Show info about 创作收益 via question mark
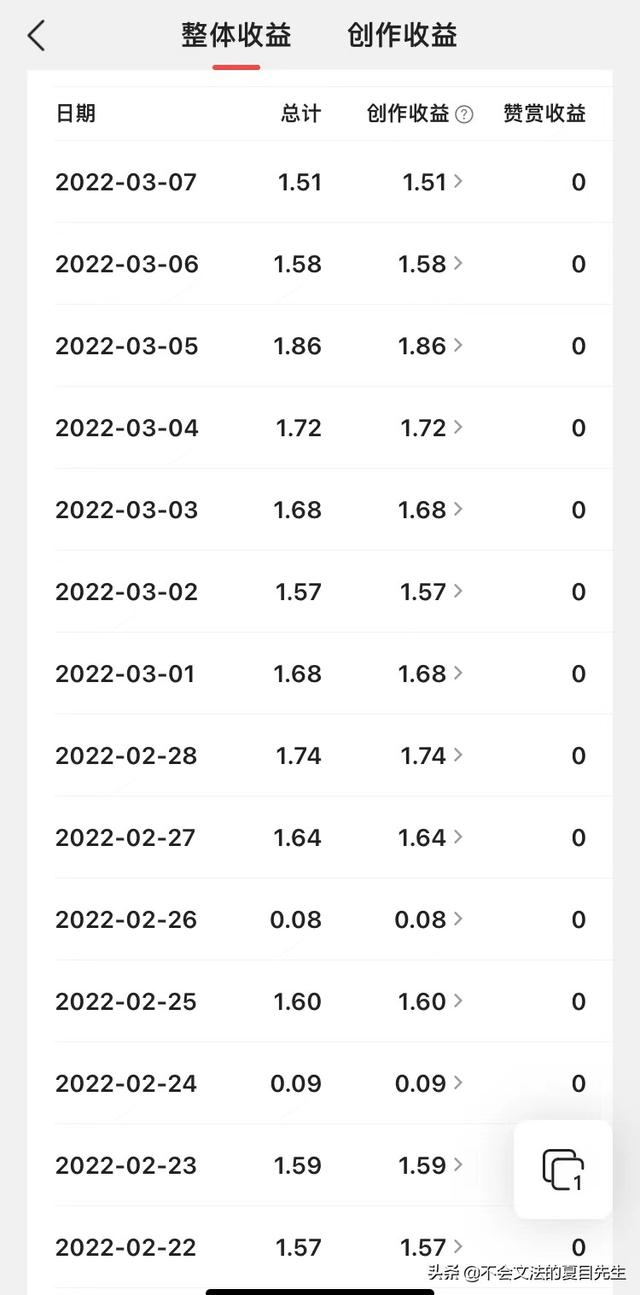 click(x=464, y=114)
